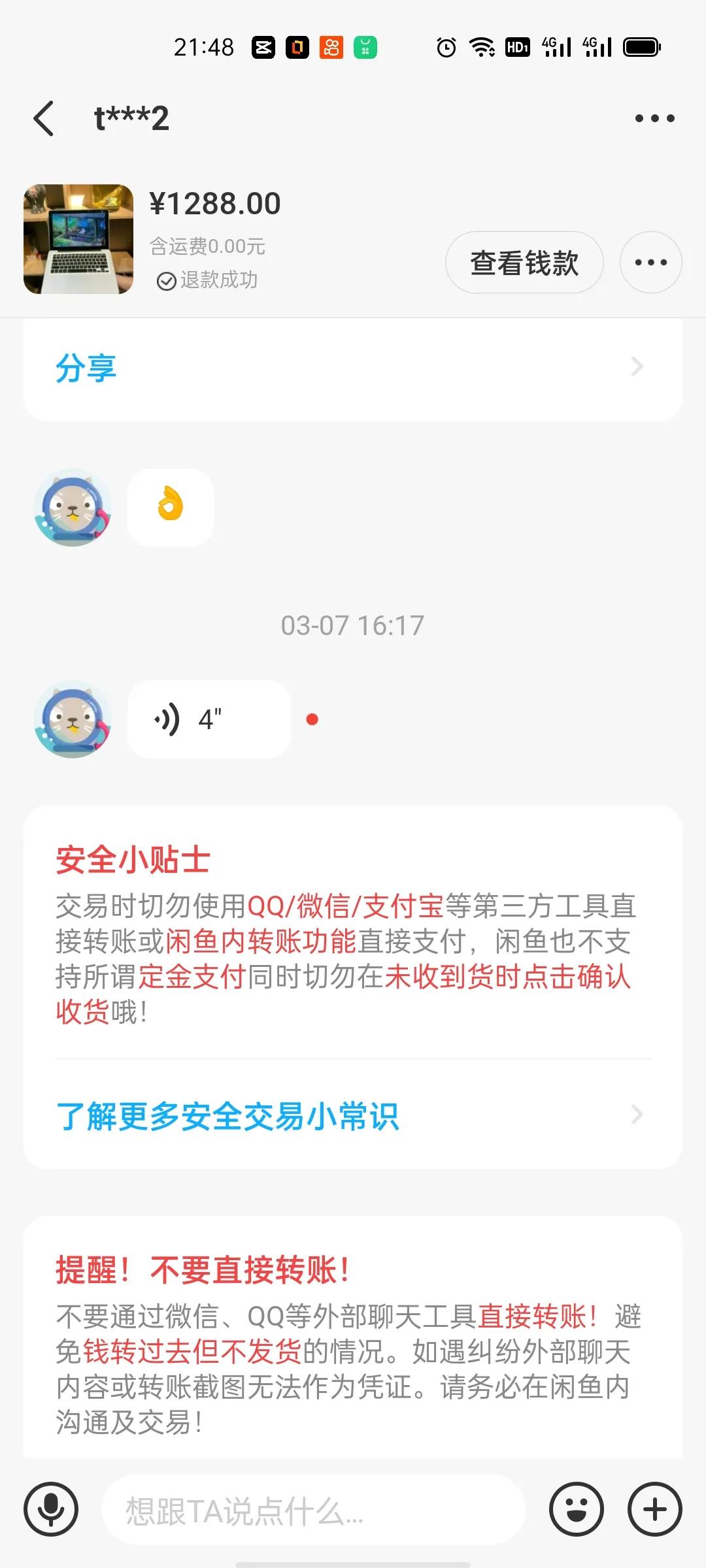Tap the back arrow to leave the chat

[43, 118]
